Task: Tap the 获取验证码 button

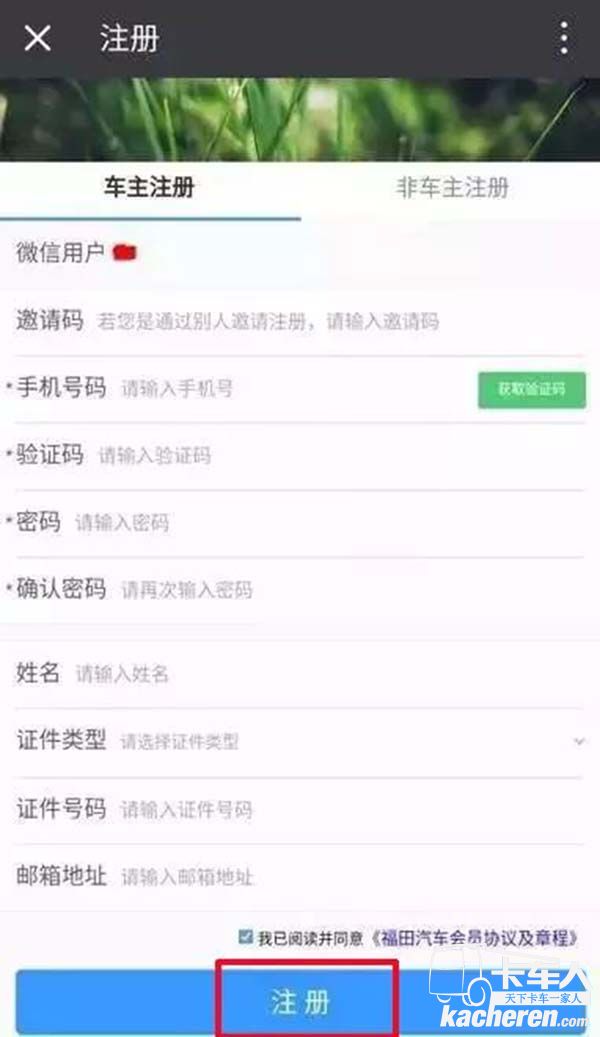Action: [x=531, y=389]
